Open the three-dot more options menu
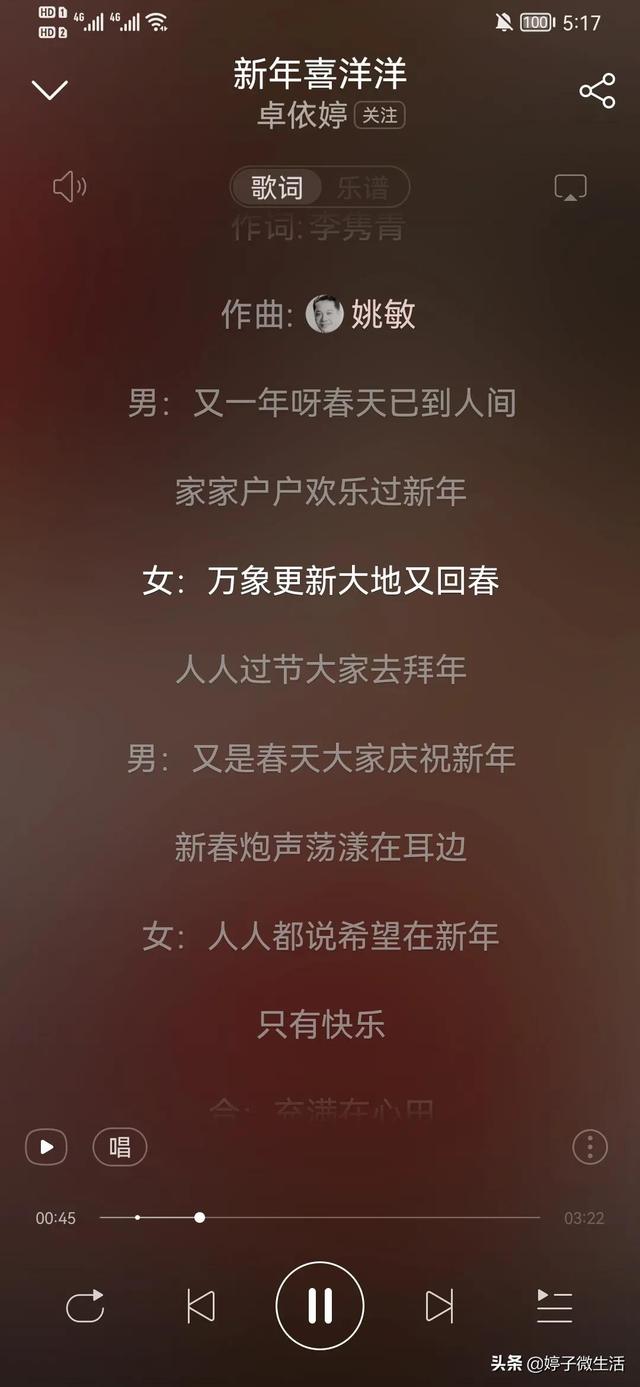 coord(590,1147)
